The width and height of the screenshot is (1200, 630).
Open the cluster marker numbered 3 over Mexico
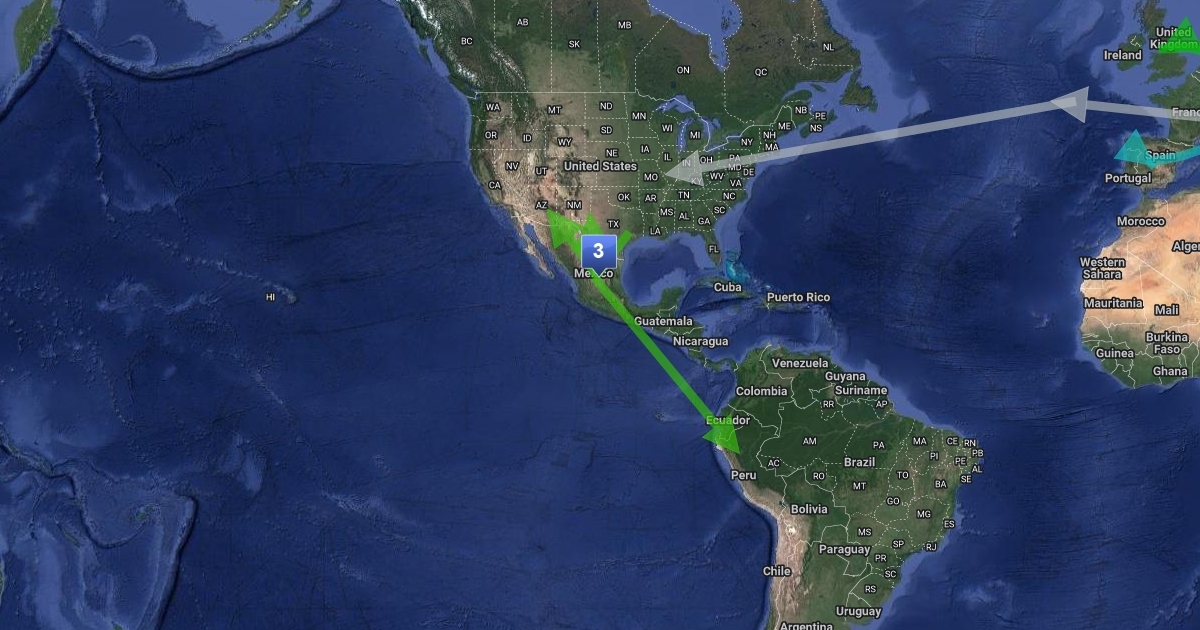pos(598,251)
